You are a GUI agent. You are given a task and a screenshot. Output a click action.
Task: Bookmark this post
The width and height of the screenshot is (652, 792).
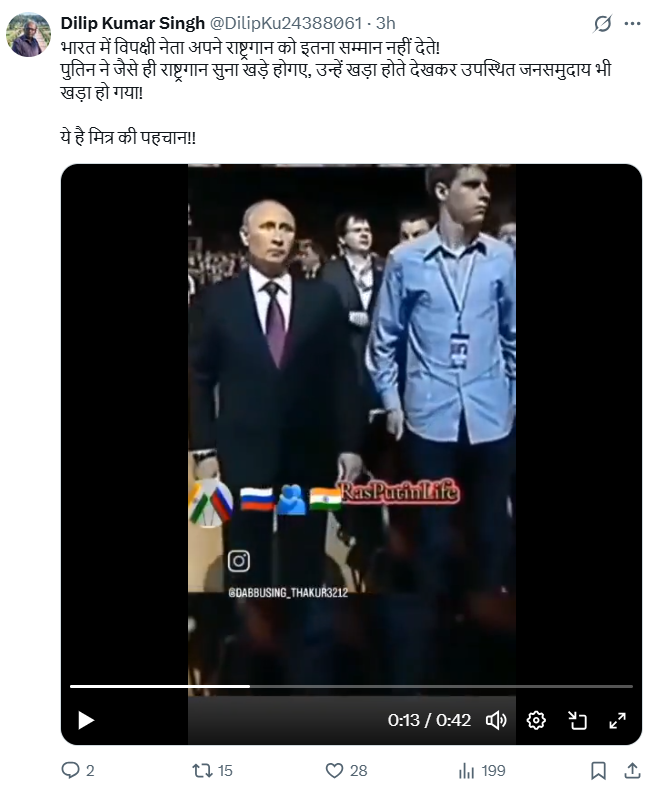597,770
